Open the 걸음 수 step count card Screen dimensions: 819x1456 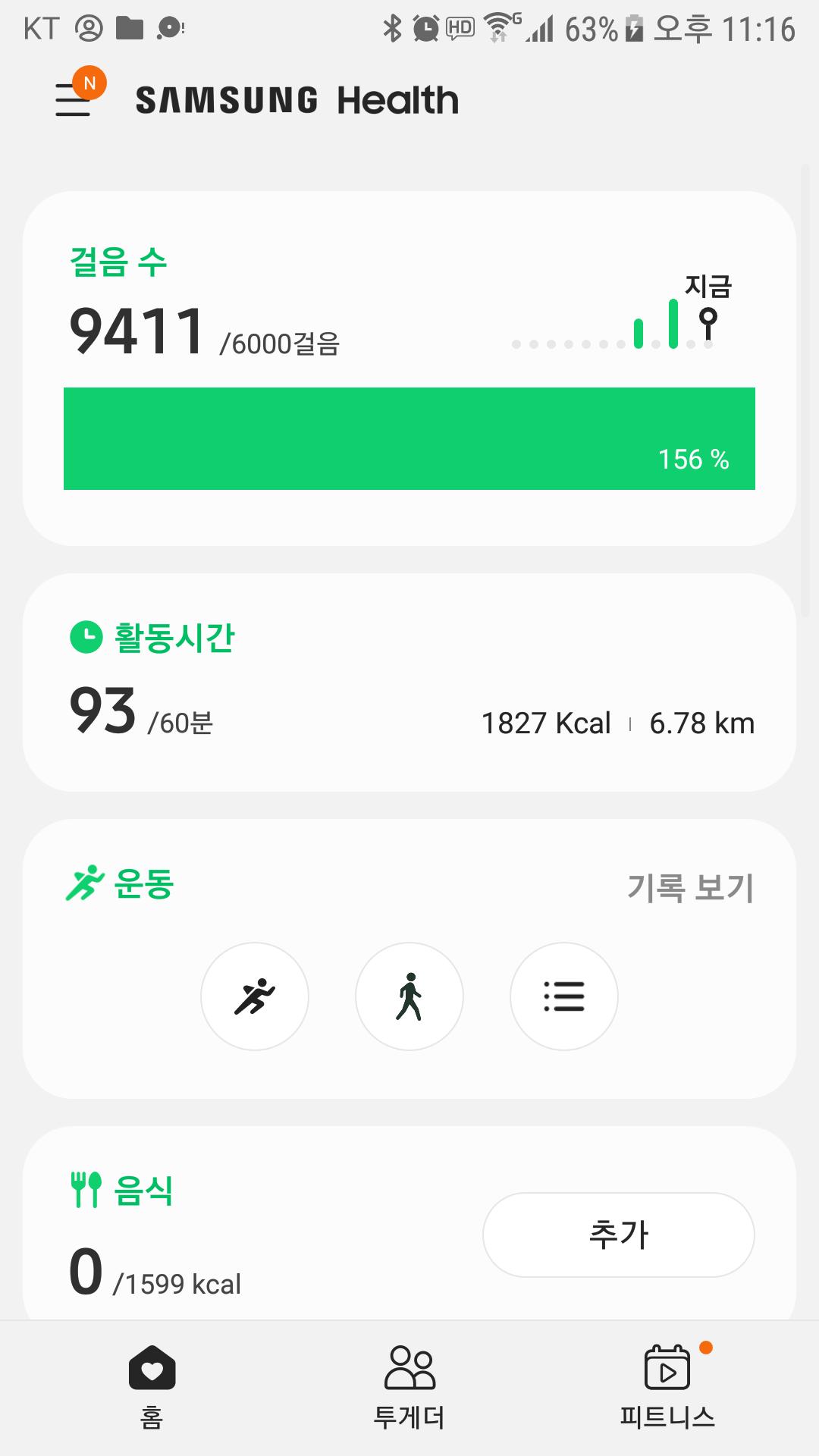tap(409, 368)
